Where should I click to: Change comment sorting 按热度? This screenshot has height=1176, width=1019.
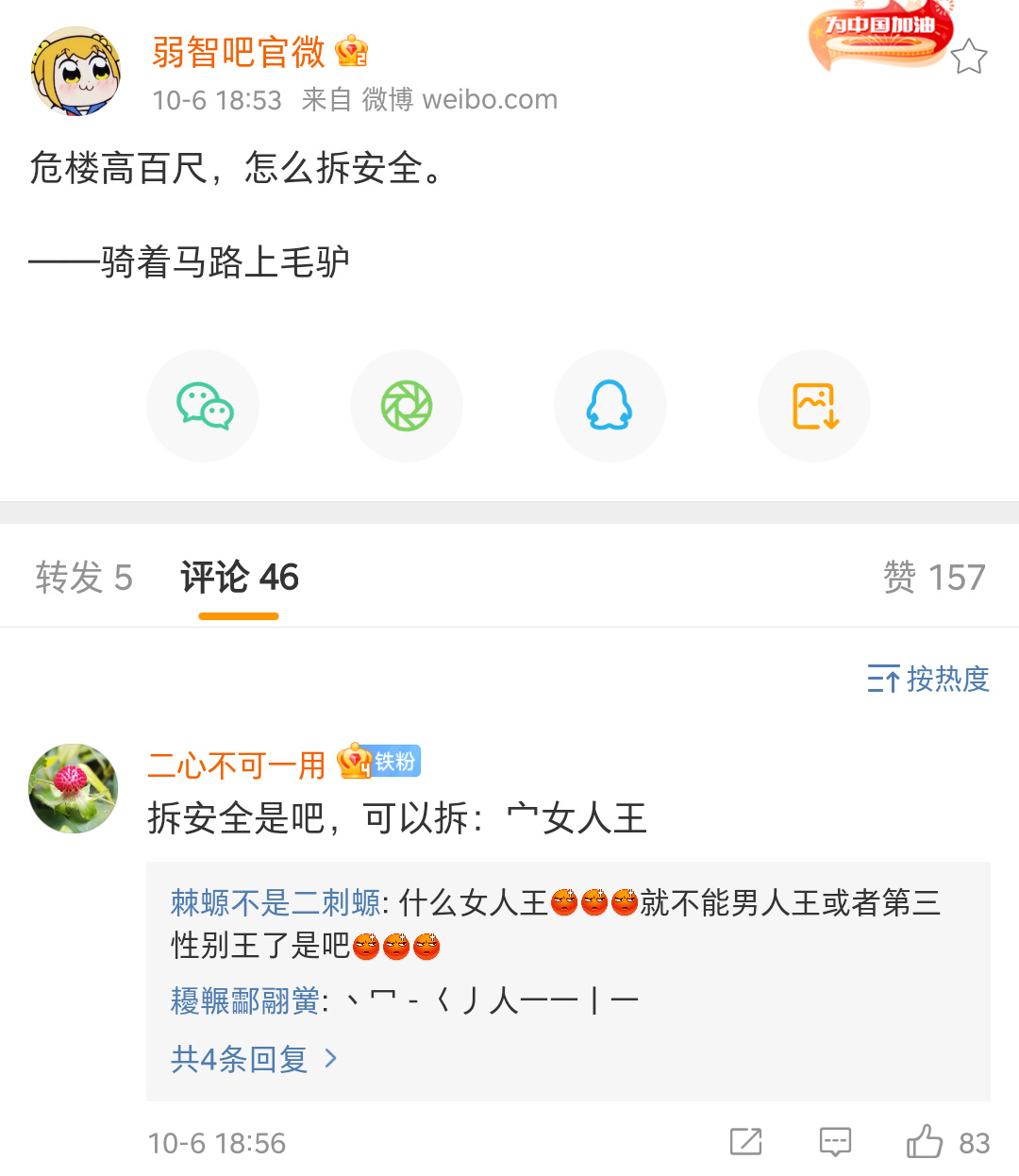click(x=928, y=679)
